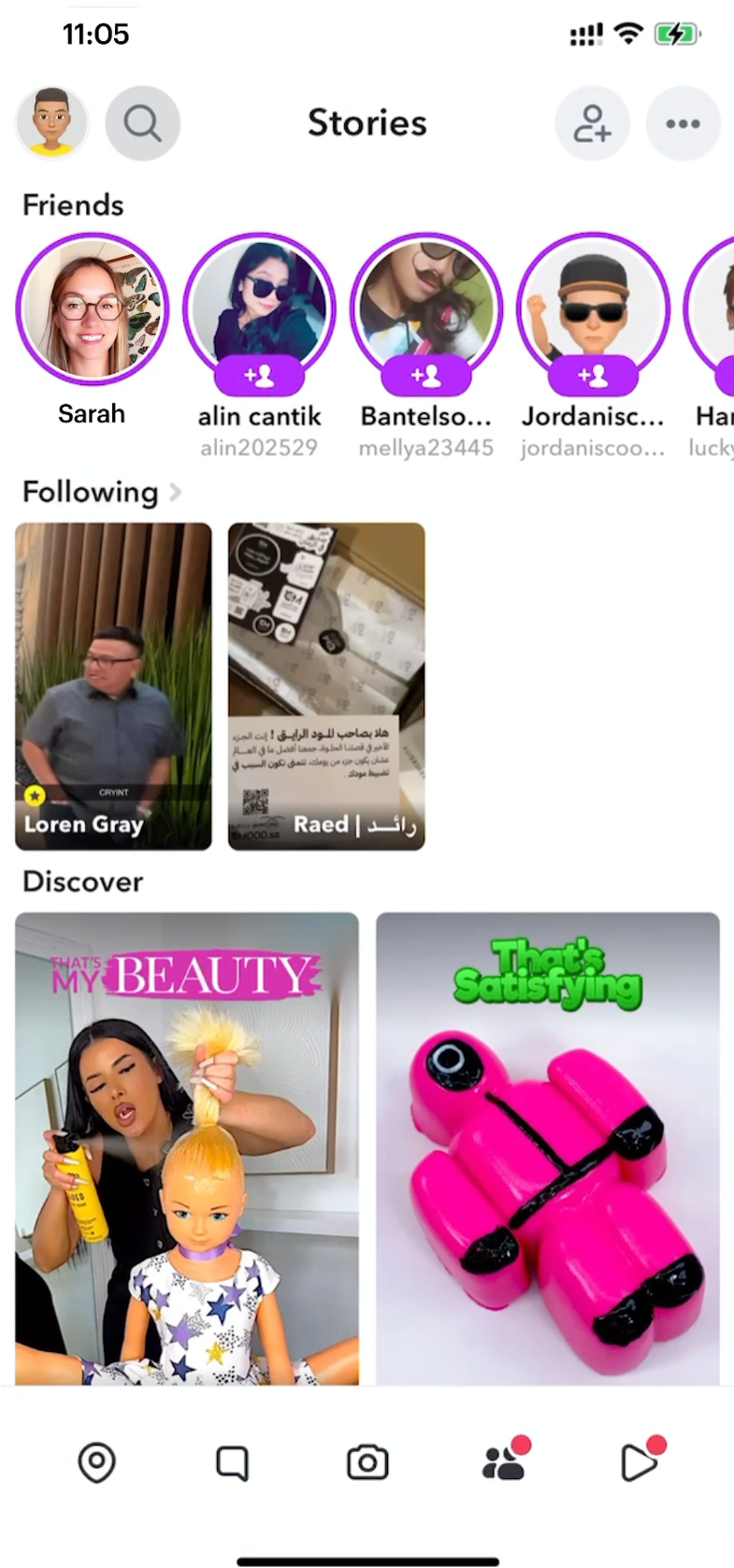This screenshot has width=734, height=1568.
Task: View alin cantik's story
Action: [x=259, y=301]
